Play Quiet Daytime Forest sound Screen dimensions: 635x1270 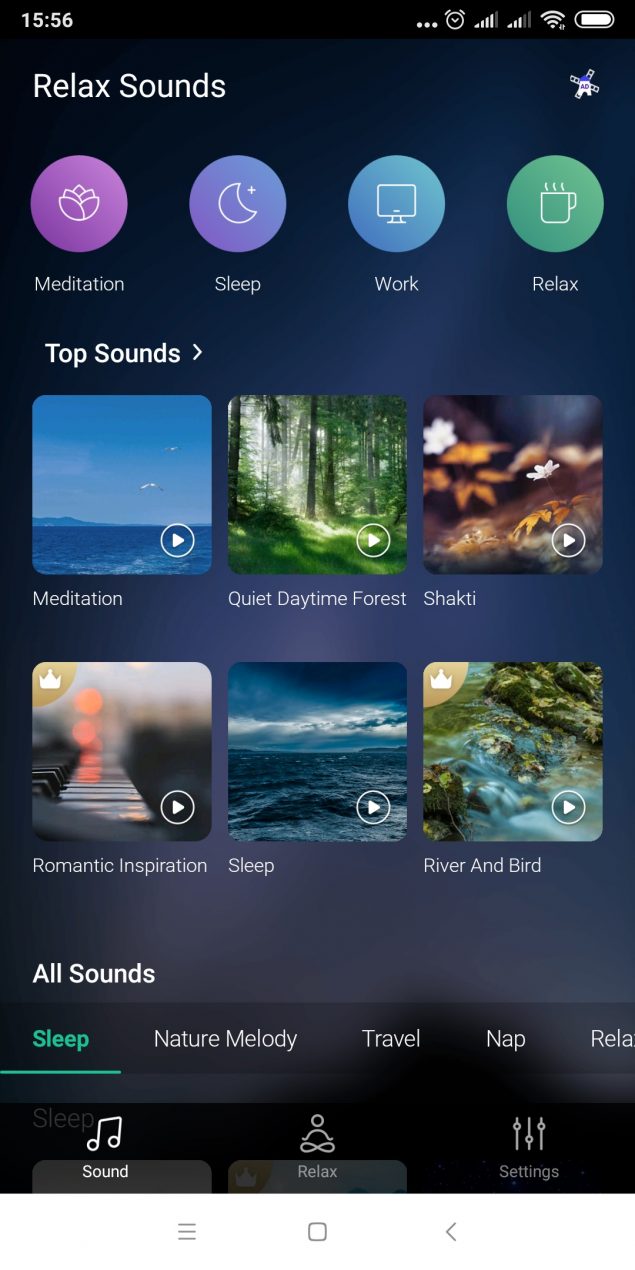pos(317,485)
